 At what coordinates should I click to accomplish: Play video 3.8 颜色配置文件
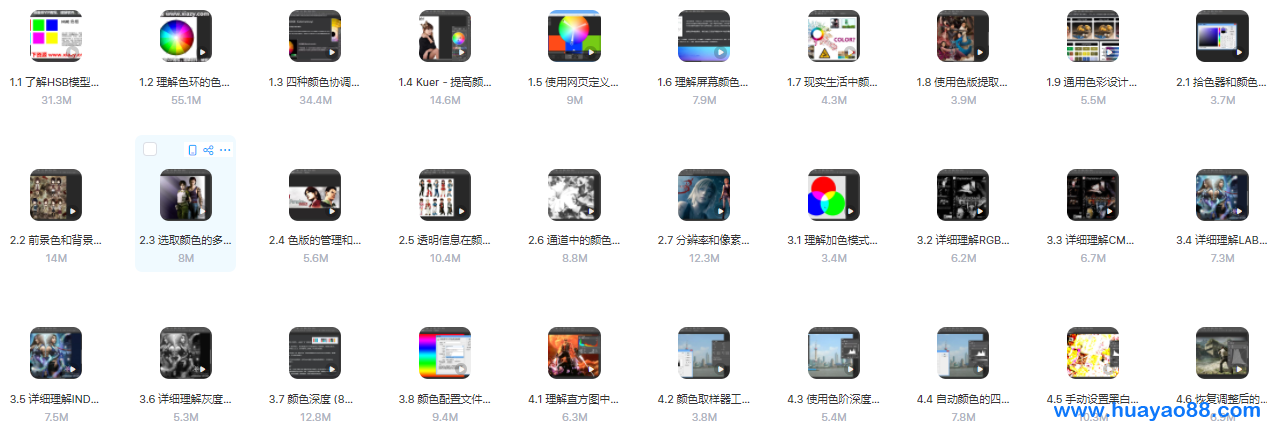444,353
